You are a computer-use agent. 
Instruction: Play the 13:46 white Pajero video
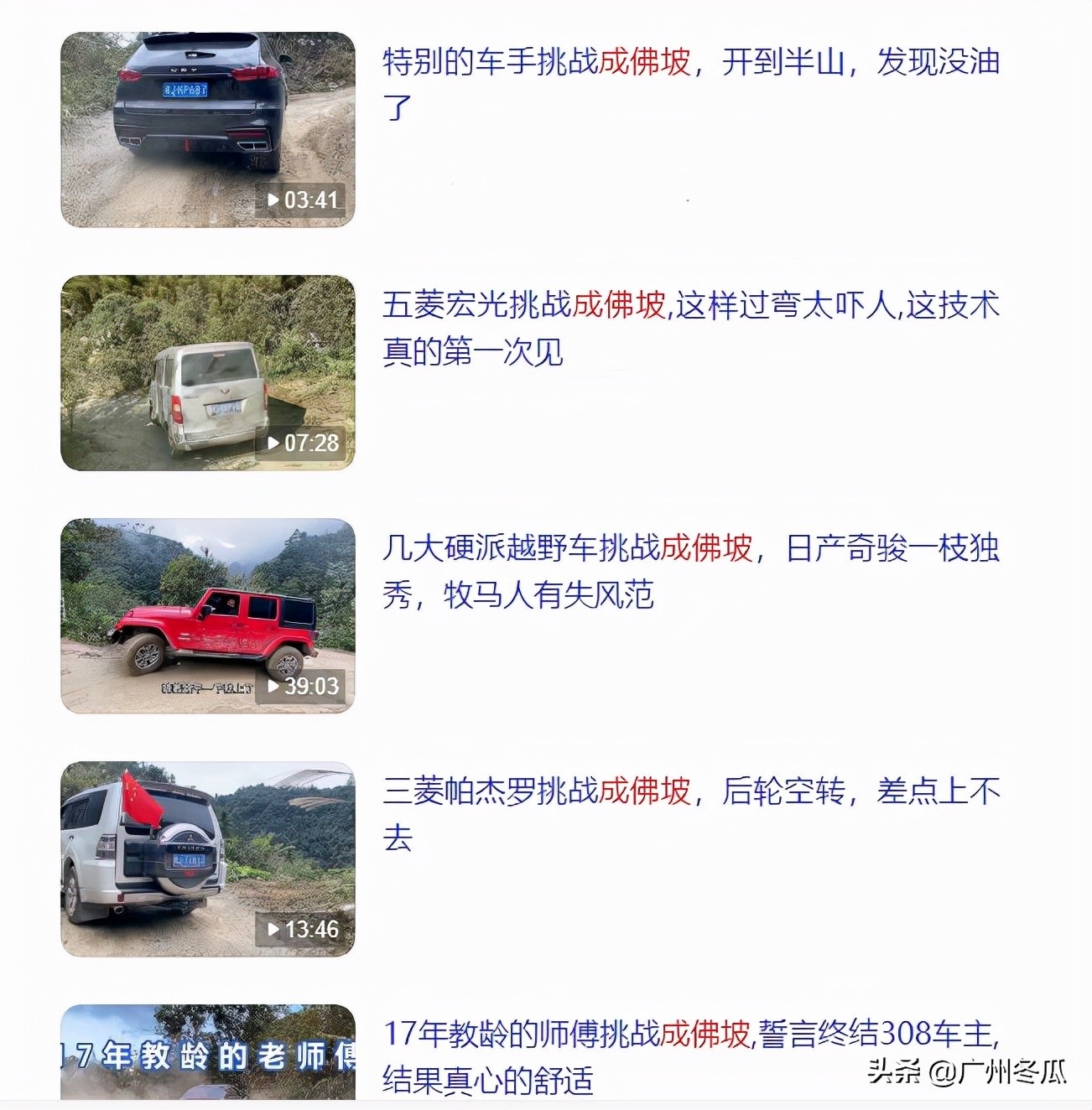tap(207, 859)
